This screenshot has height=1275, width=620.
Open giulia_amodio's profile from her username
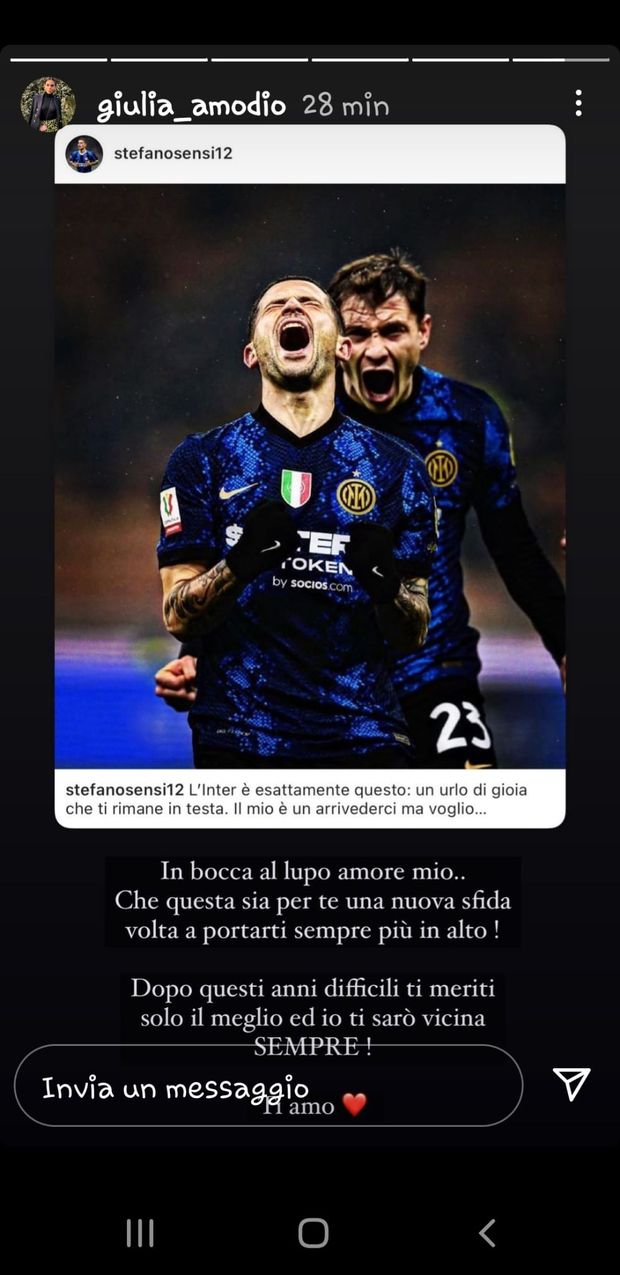pyautogui.click(x=192, y=105)
